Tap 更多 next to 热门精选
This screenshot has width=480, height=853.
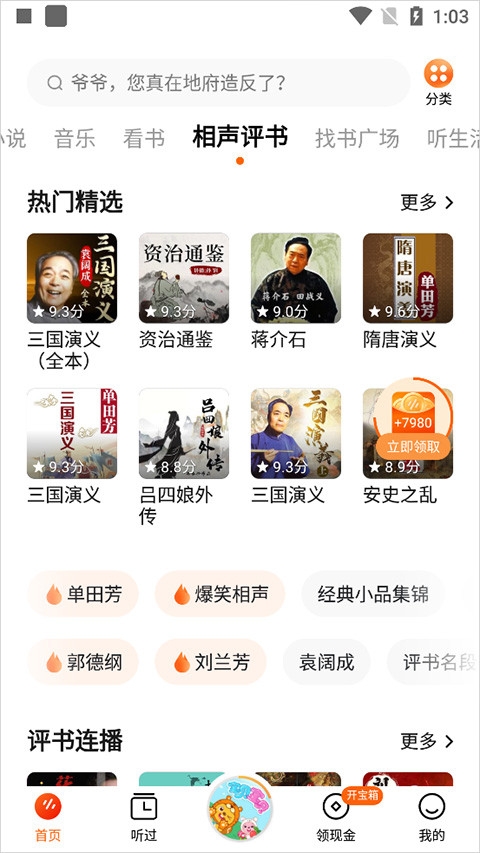427,202
